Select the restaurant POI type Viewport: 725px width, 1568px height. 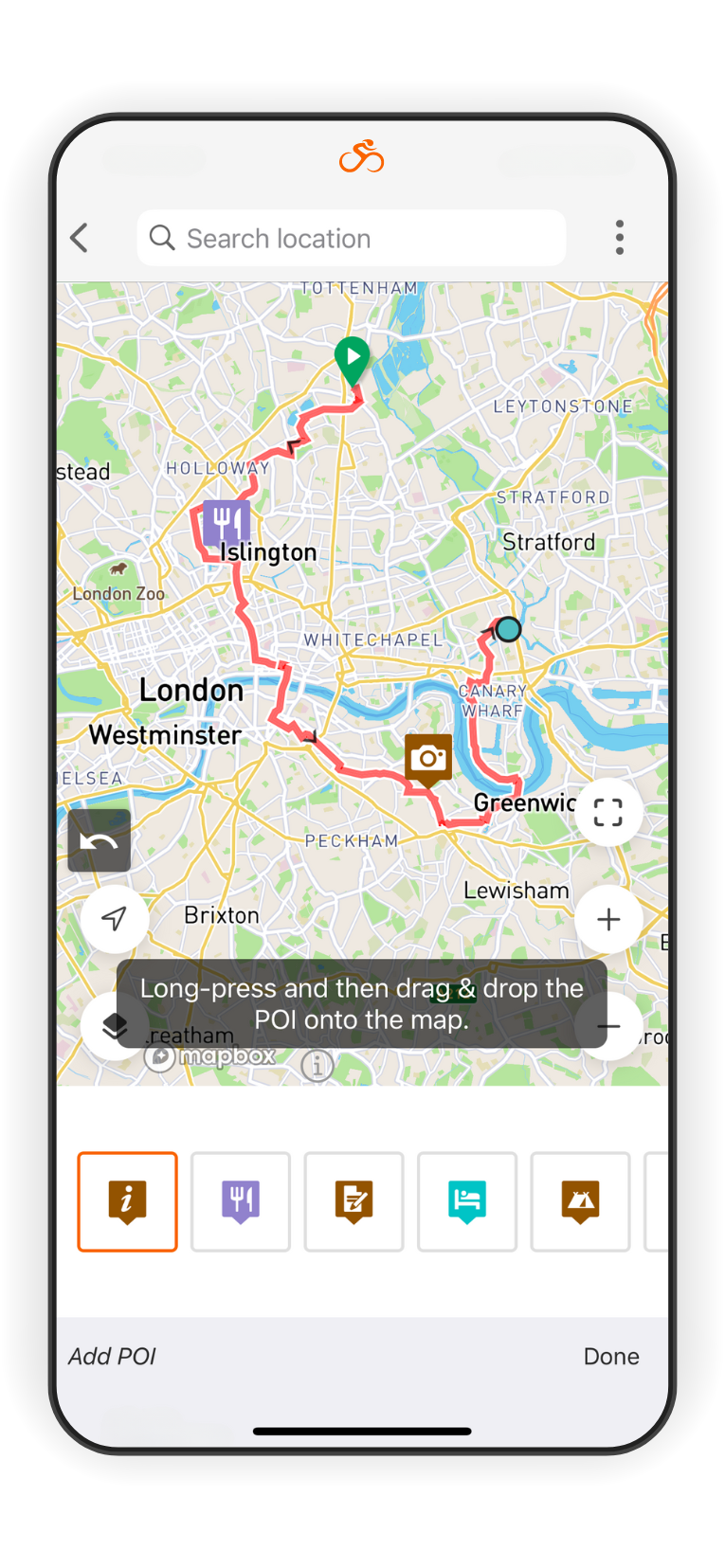pos(241,1201)
